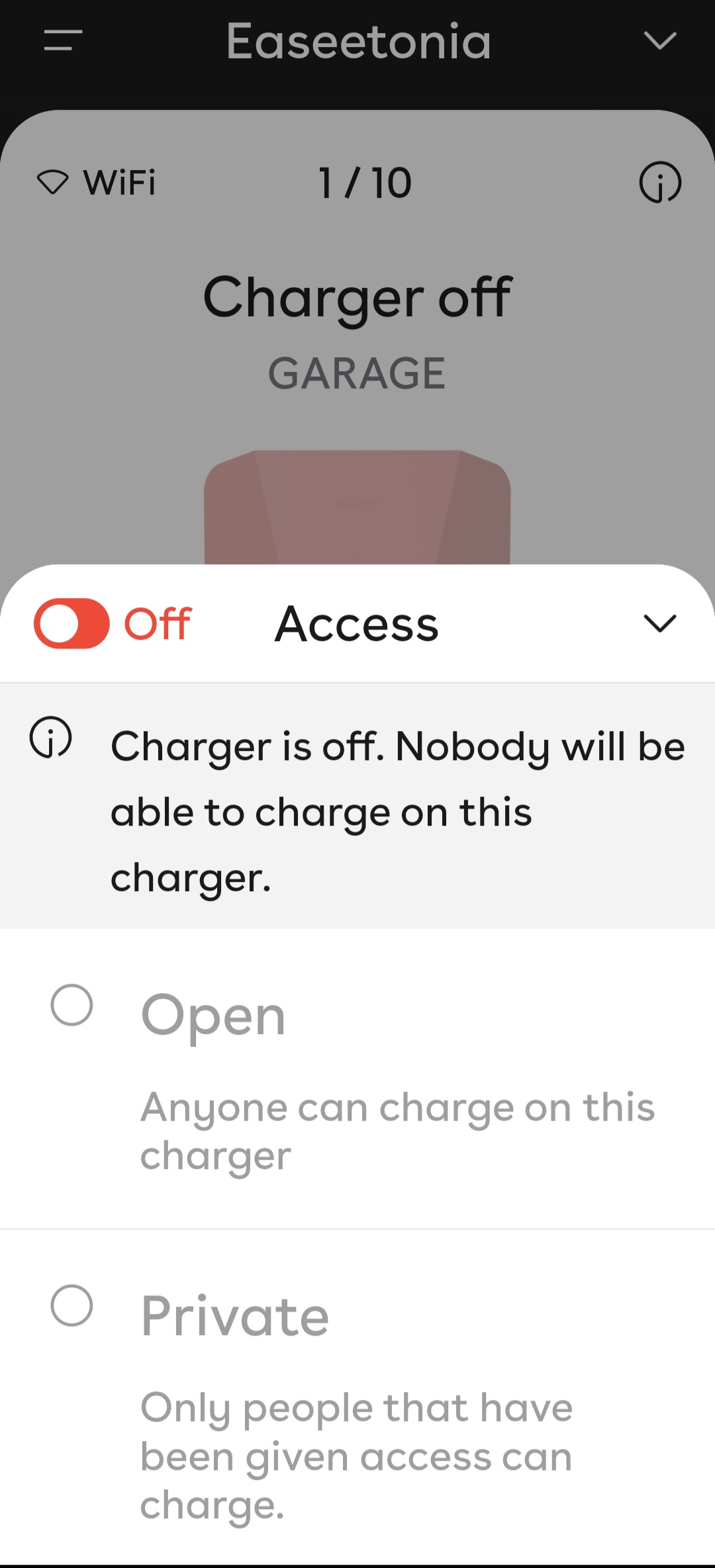Open the charger info icon
Image resolution: width=715 pixels, height=1568 pixels.
(x=660, y=182)
